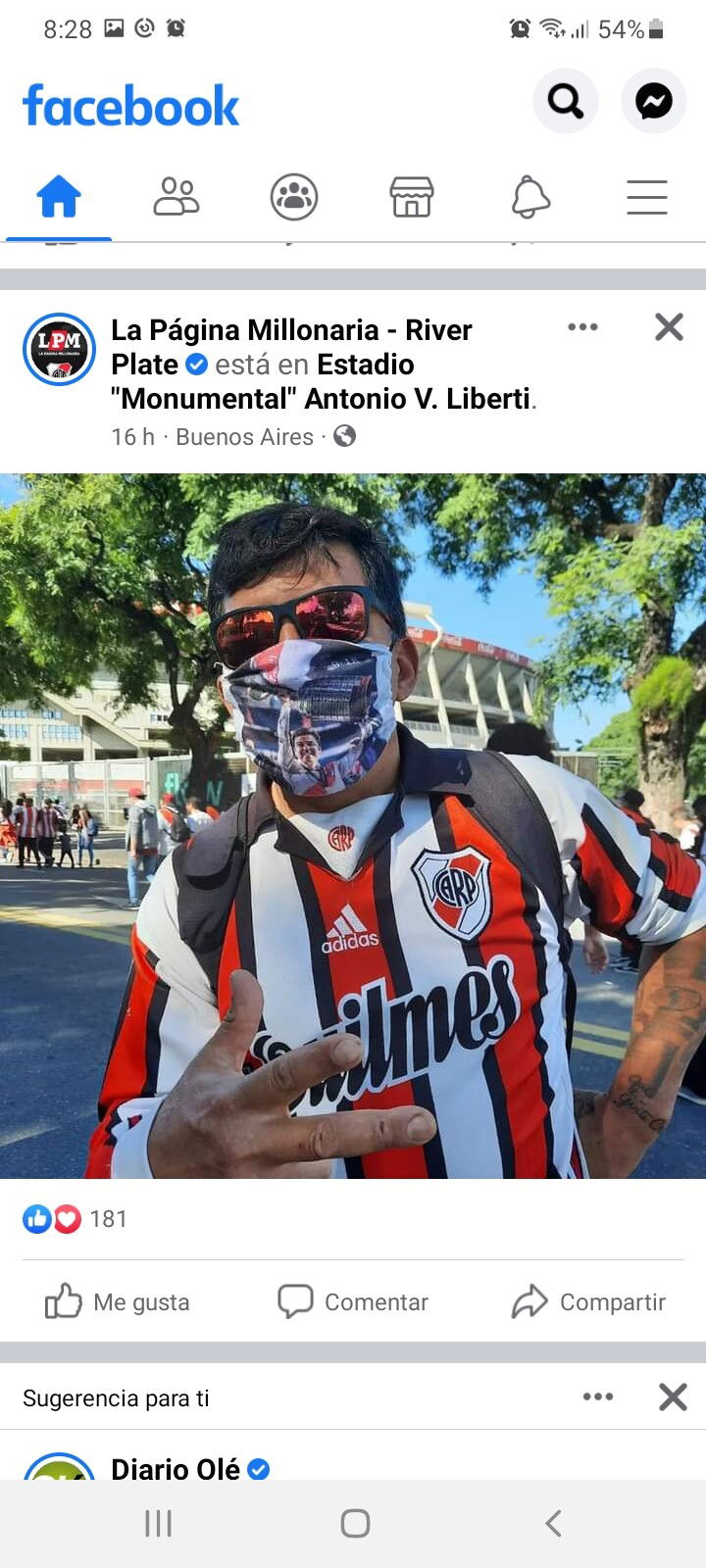This screenshot has height=1568, width=706.
Task: Share the post via Compartir
Action: tap(588, 1302)
